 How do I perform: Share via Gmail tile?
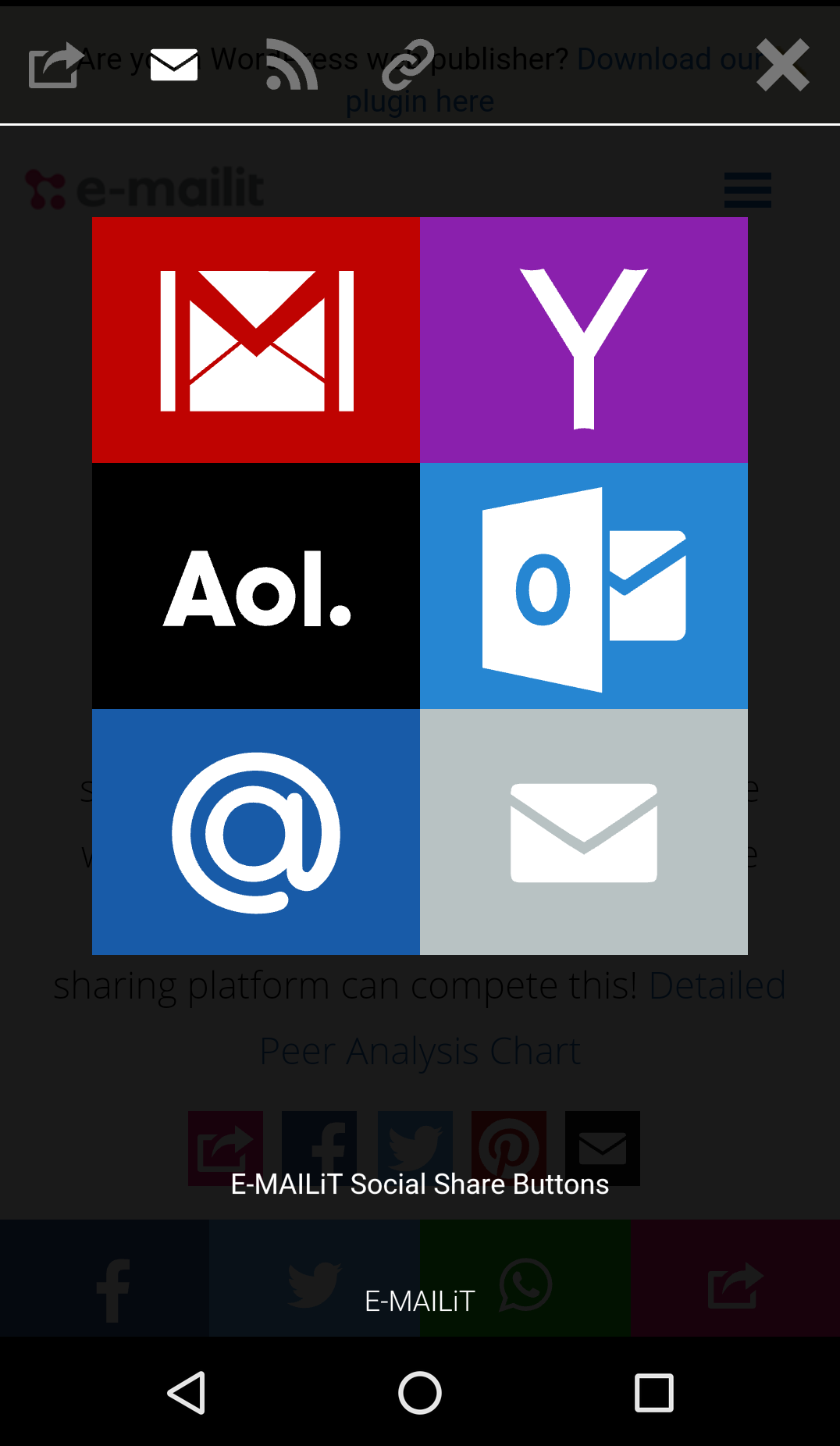[x=256, y=340]
